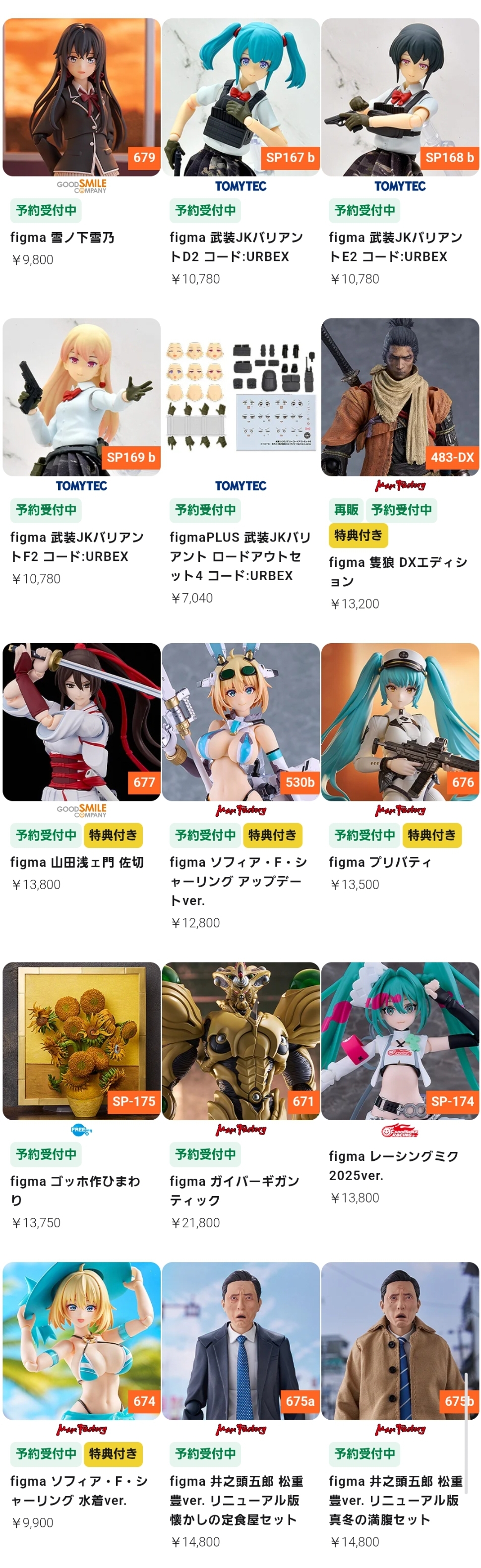Select figma ソフィア 水着ver. card
The image size is (481, 1568).
[81, 1340]
